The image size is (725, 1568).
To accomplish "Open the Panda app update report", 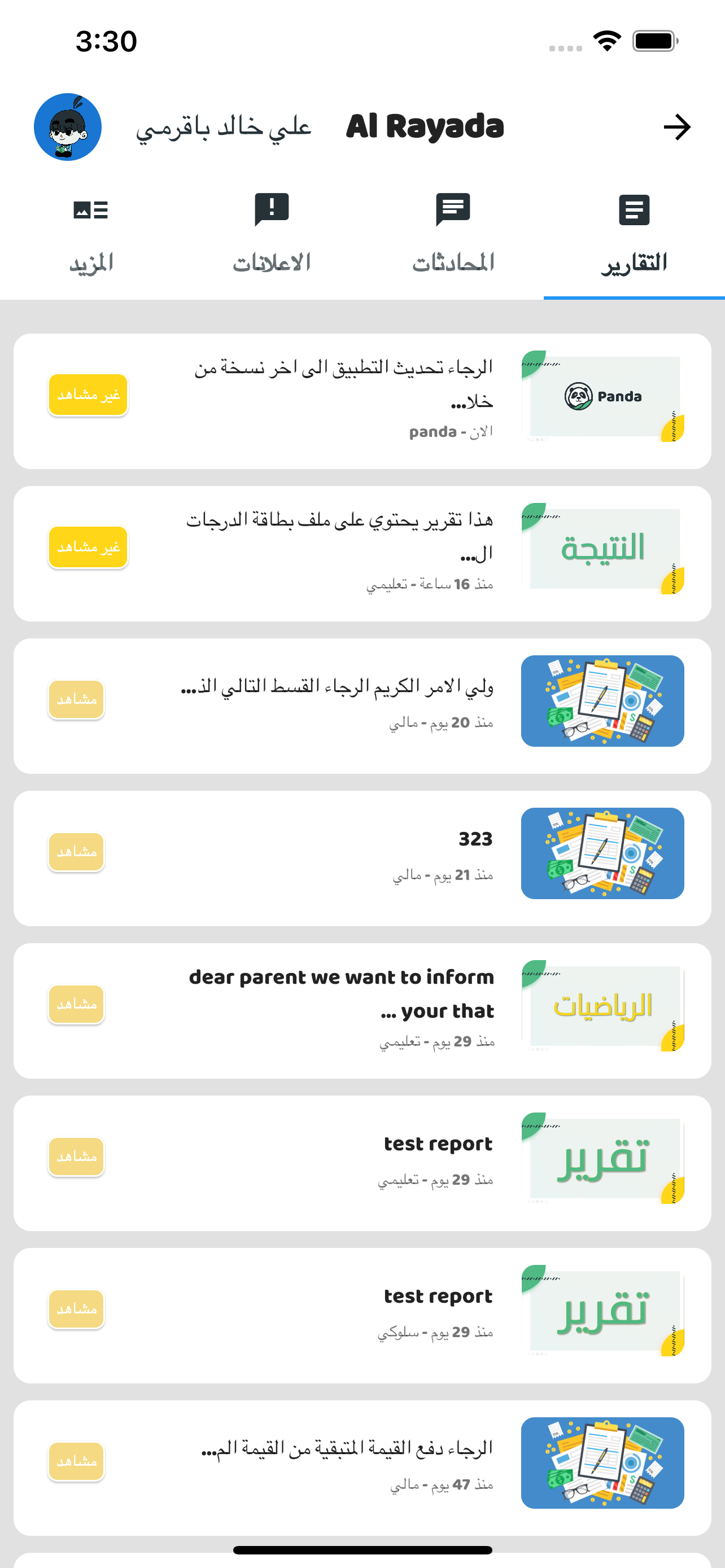I will point(362,401).
